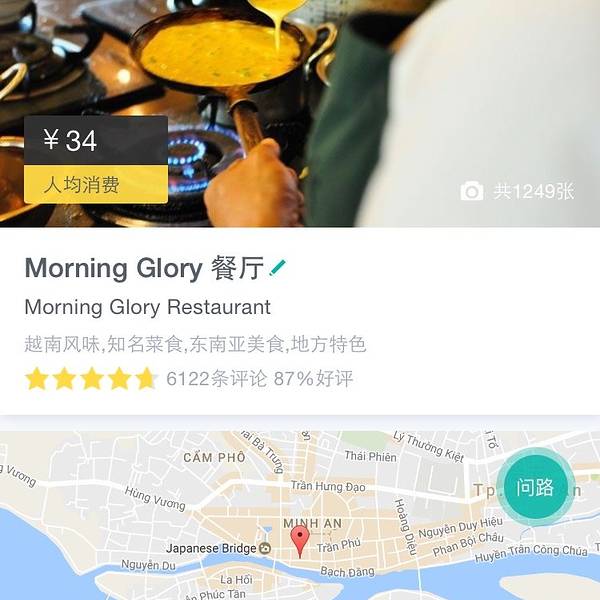Open the 6122 reviews section
This screenshot has width=600, height=600.
(217, 379)
